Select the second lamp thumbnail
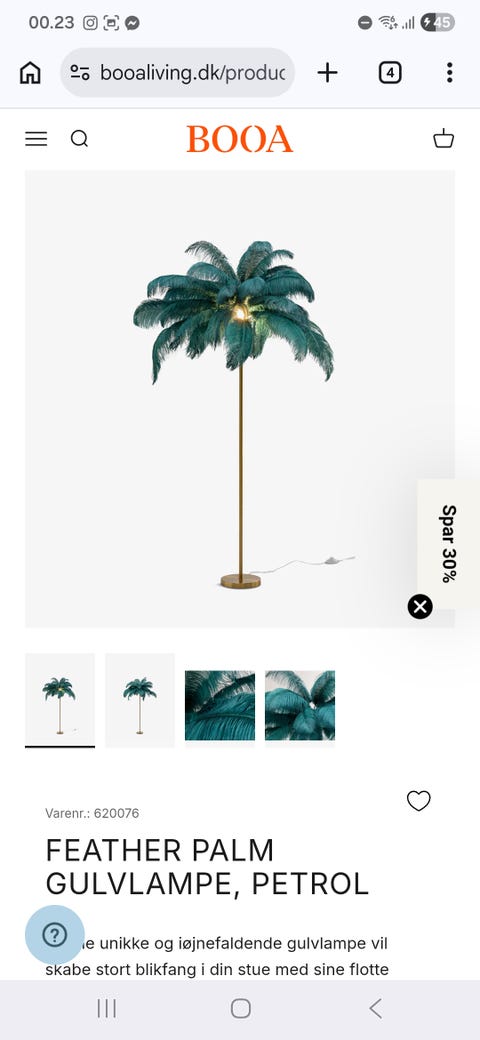 (140, 700)
